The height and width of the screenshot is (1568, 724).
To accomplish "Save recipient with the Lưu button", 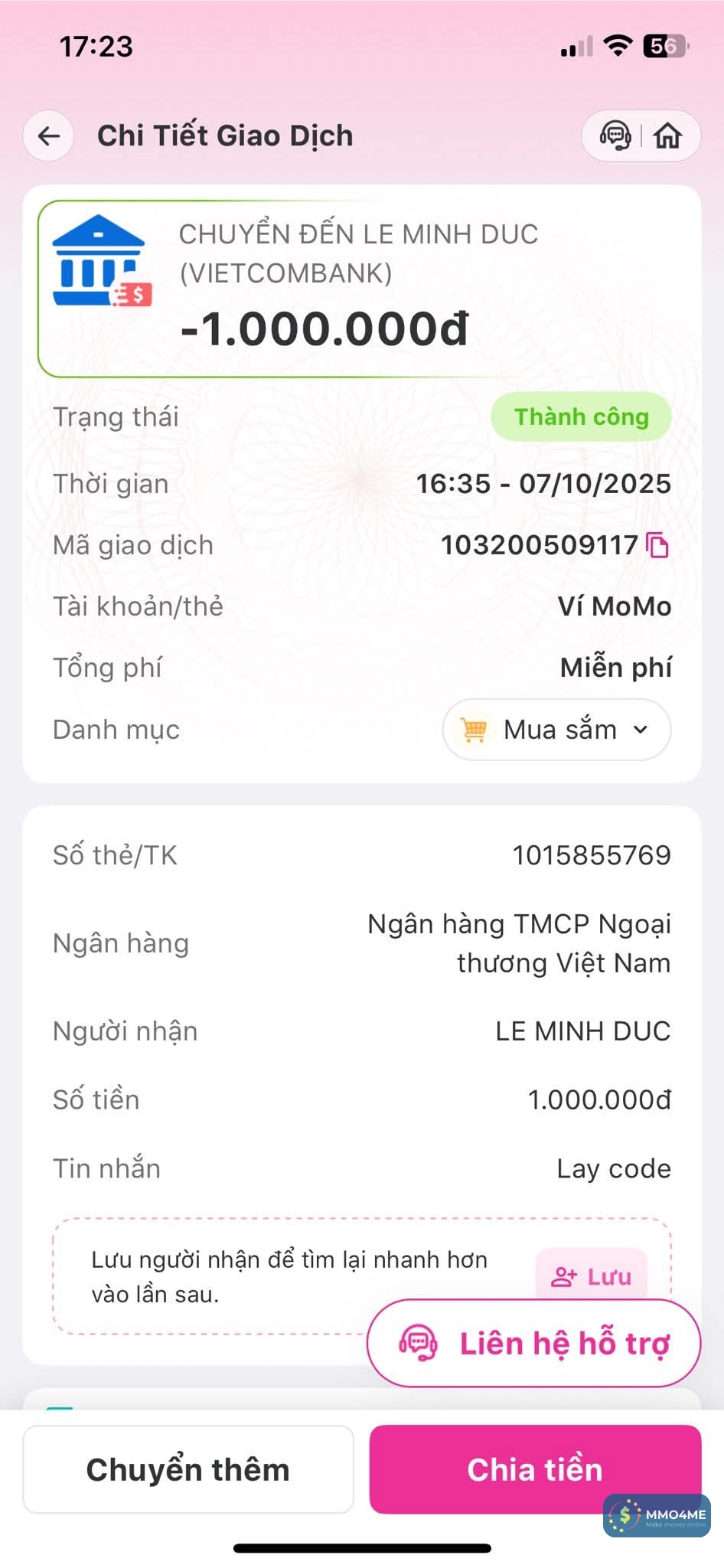I will [592, 1276].
